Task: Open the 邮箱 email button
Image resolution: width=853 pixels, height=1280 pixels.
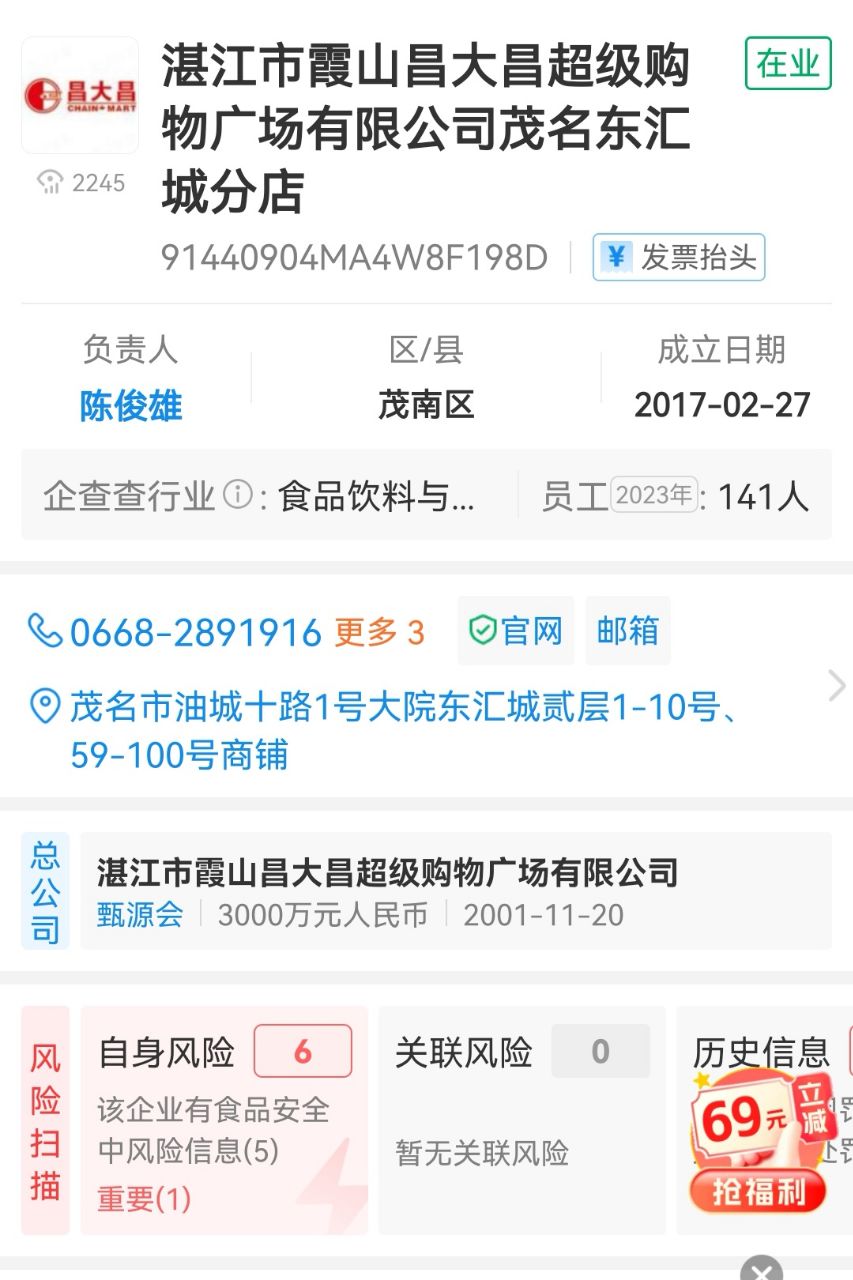Action: pyautogui.click(x=628, y=631)
